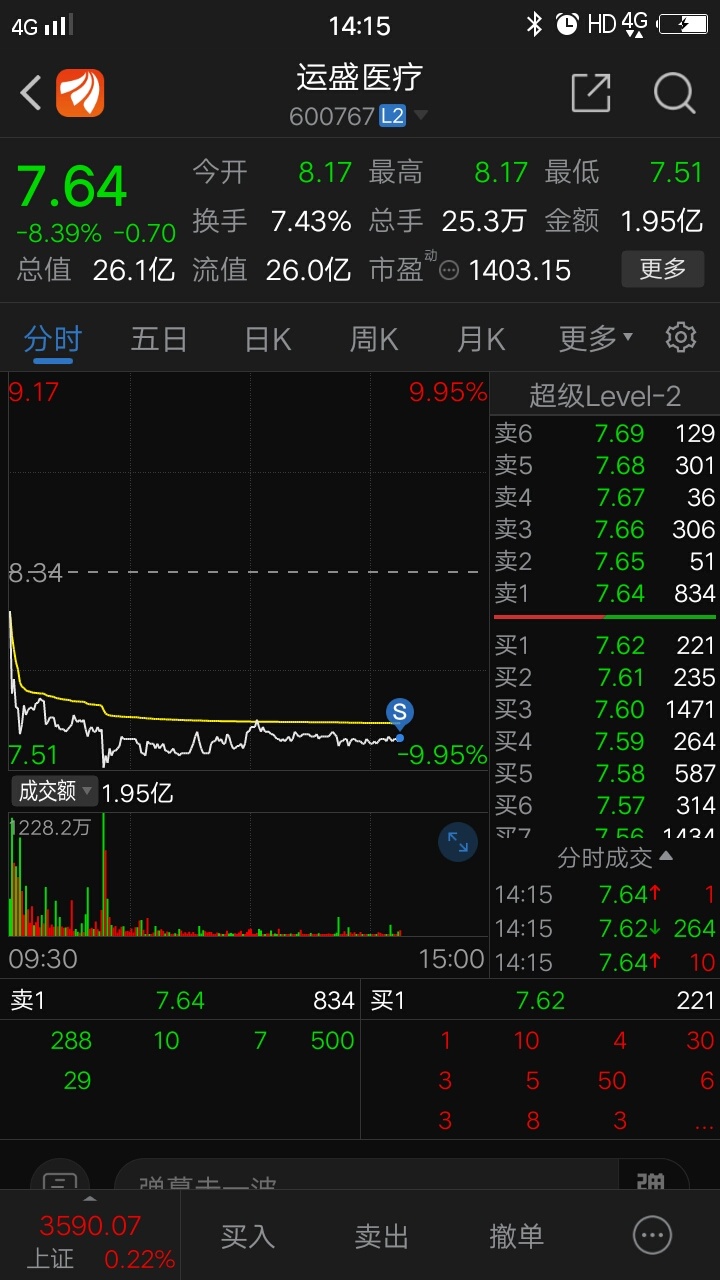Go back using the top-left arrow
Screen dimensions: 720x1280
coord(31,94)
